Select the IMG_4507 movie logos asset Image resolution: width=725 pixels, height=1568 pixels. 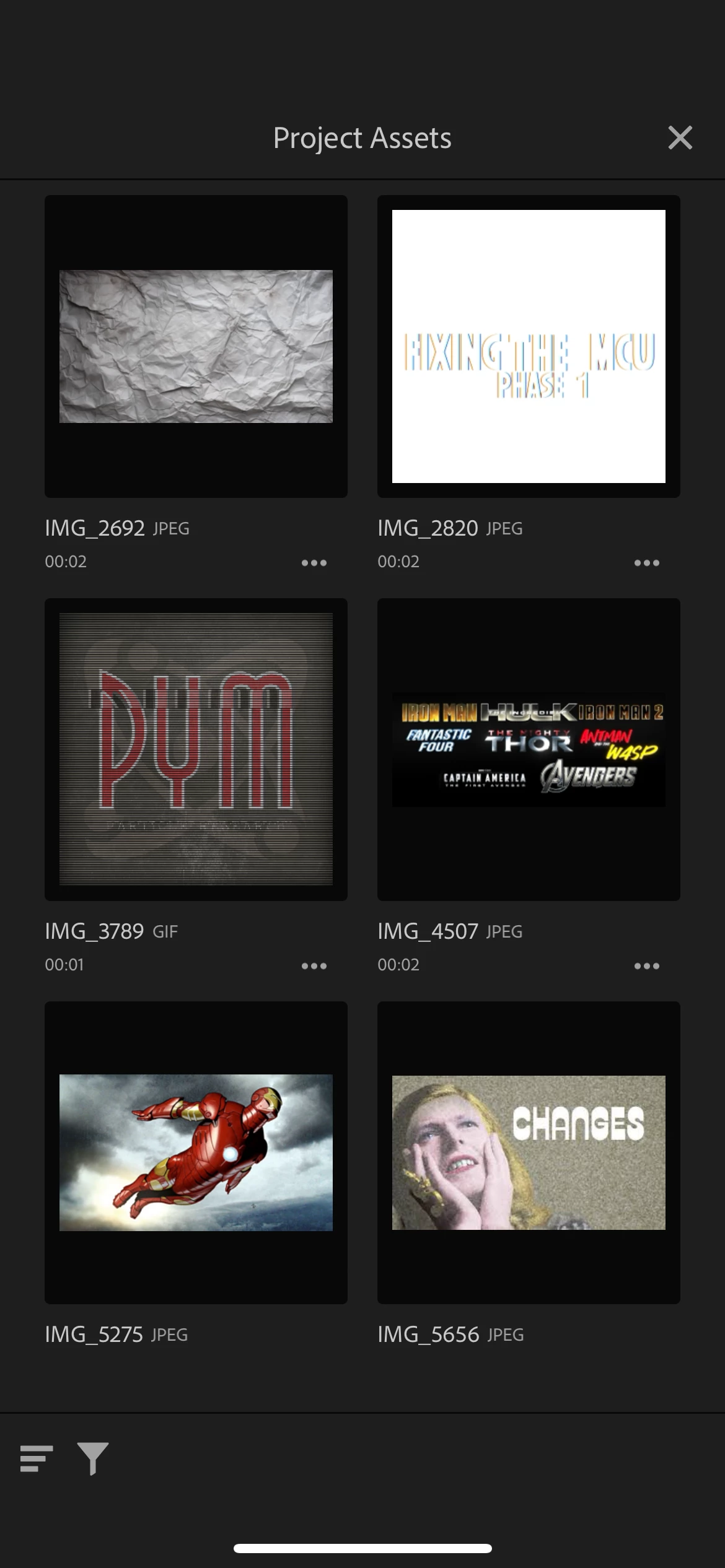click(529, 749)
